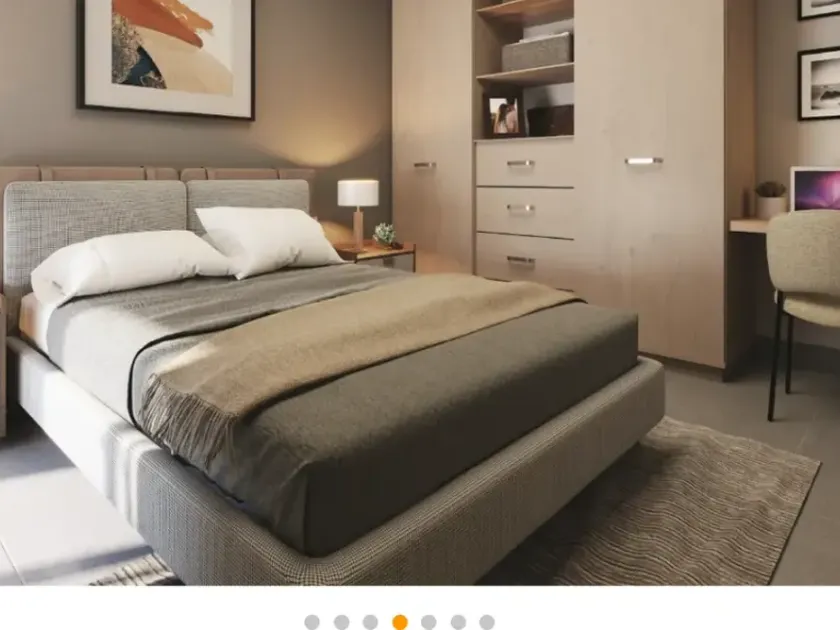Go to the third carousel page dot
Screen dimensions: 840x630
click(x=370, y=622)
